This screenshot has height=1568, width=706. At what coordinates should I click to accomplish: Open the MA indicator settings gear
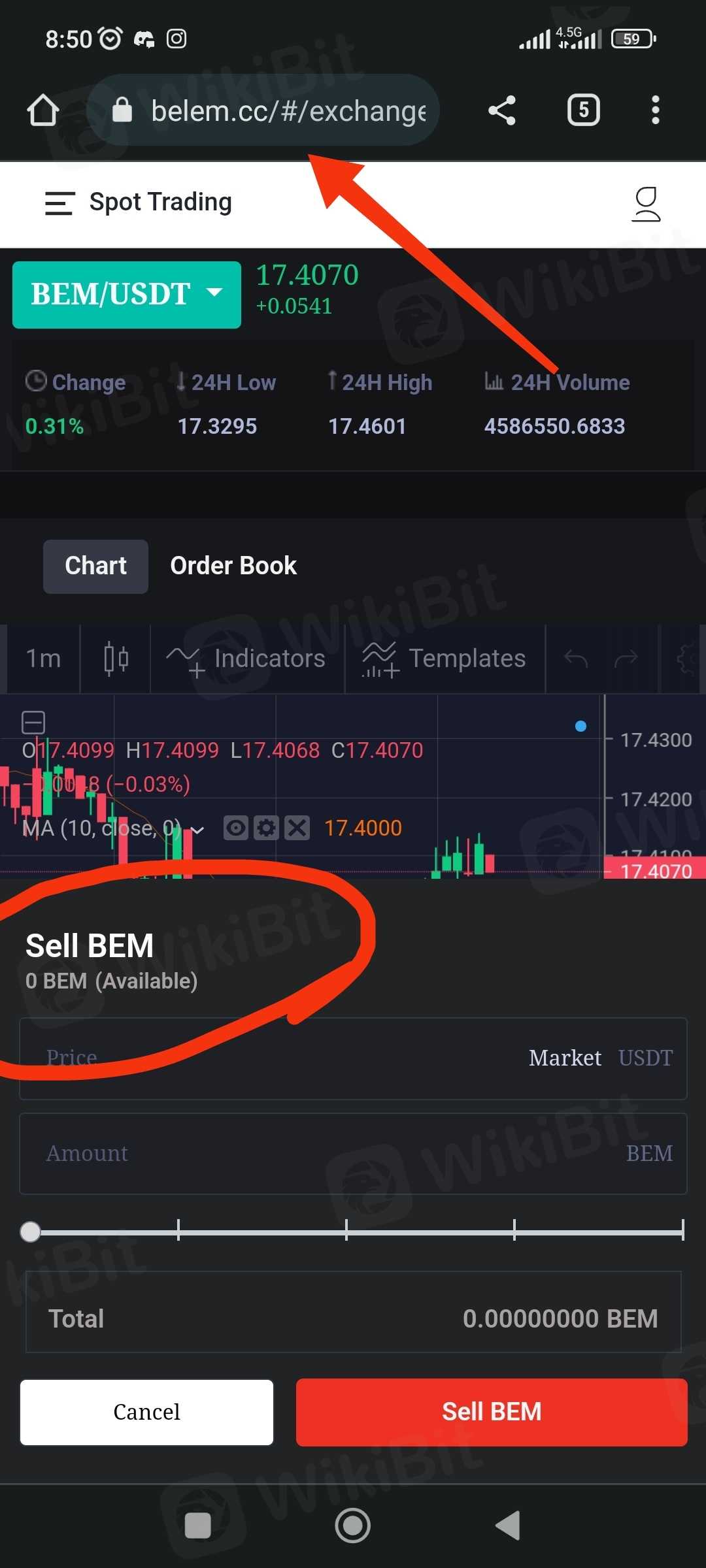coord(266,828)
